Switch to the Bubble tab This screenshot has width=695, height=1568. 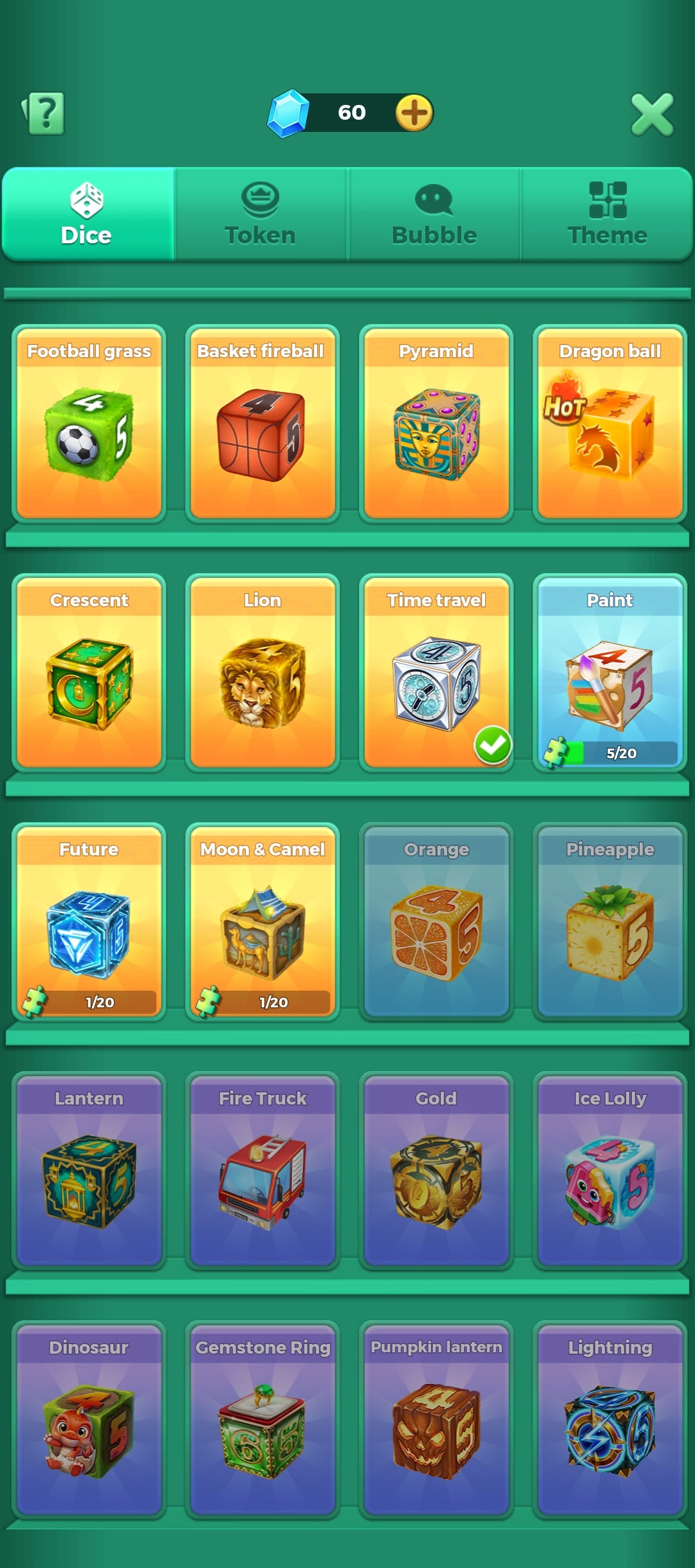click(x=434, y=215)
